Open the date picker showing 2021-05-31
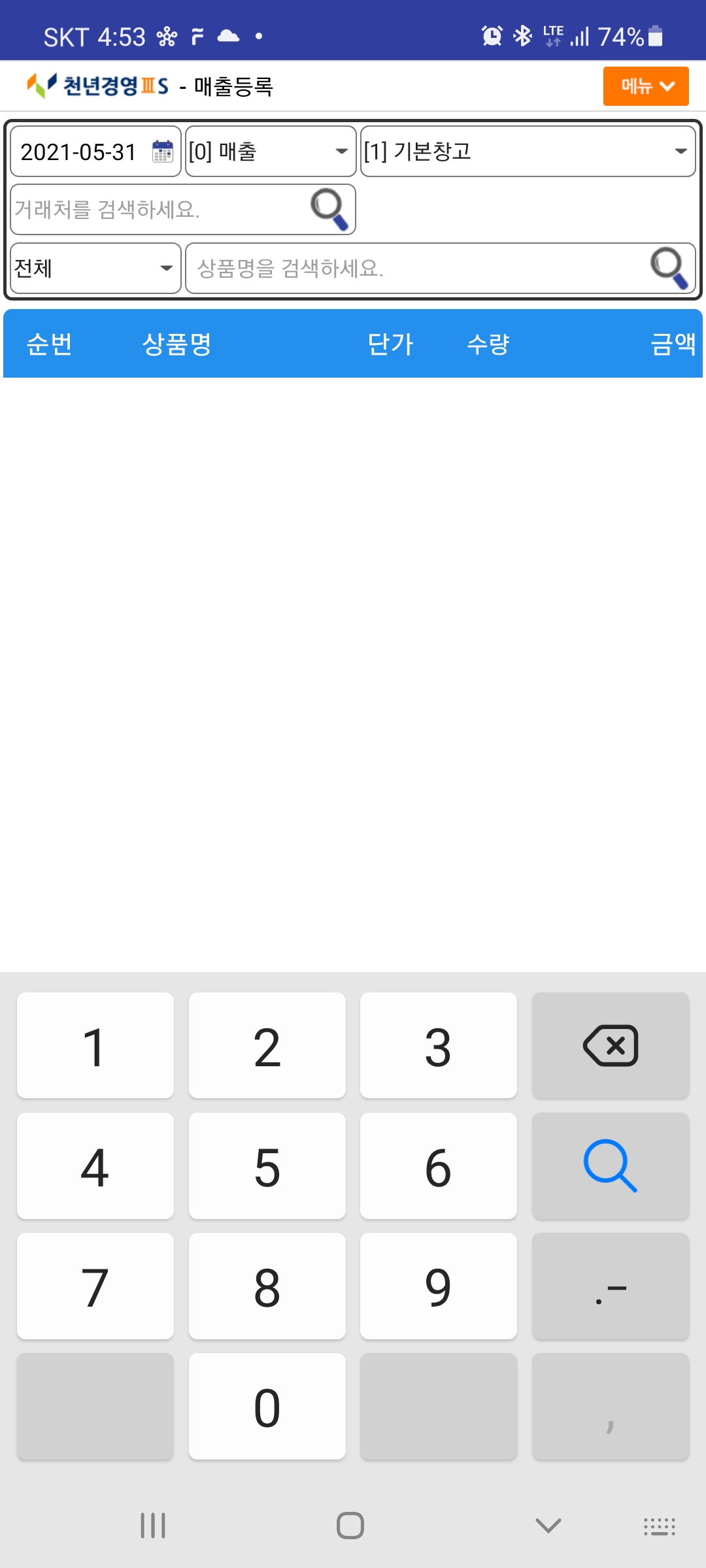The width and height of the screenshot is (706, 1568). tap(95, 152)
